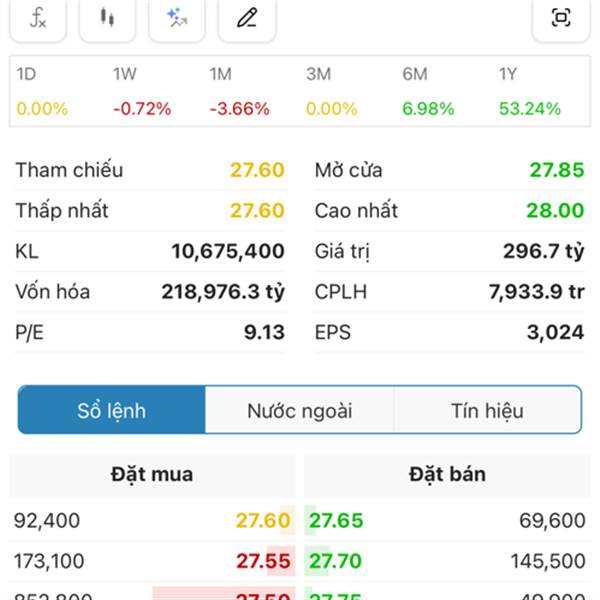Viewport: 600px width, 600px height.
Task: Switch to the Tín hiệu tab
Action: [x=487, y=410]
